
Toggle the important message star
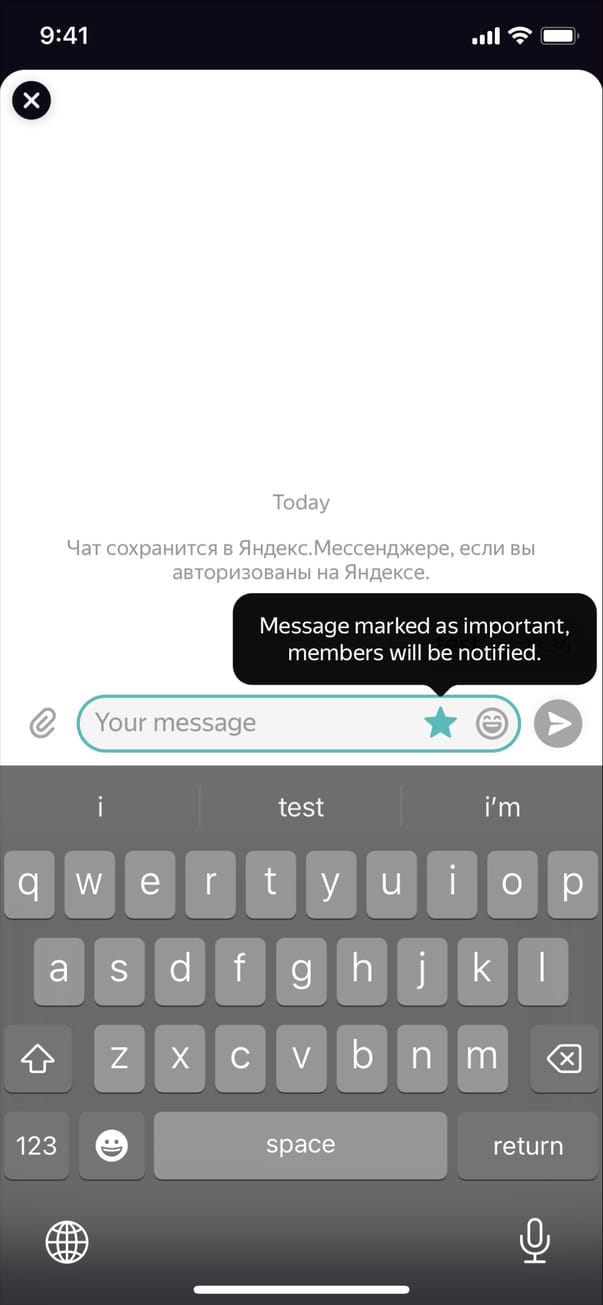(440, 722)
